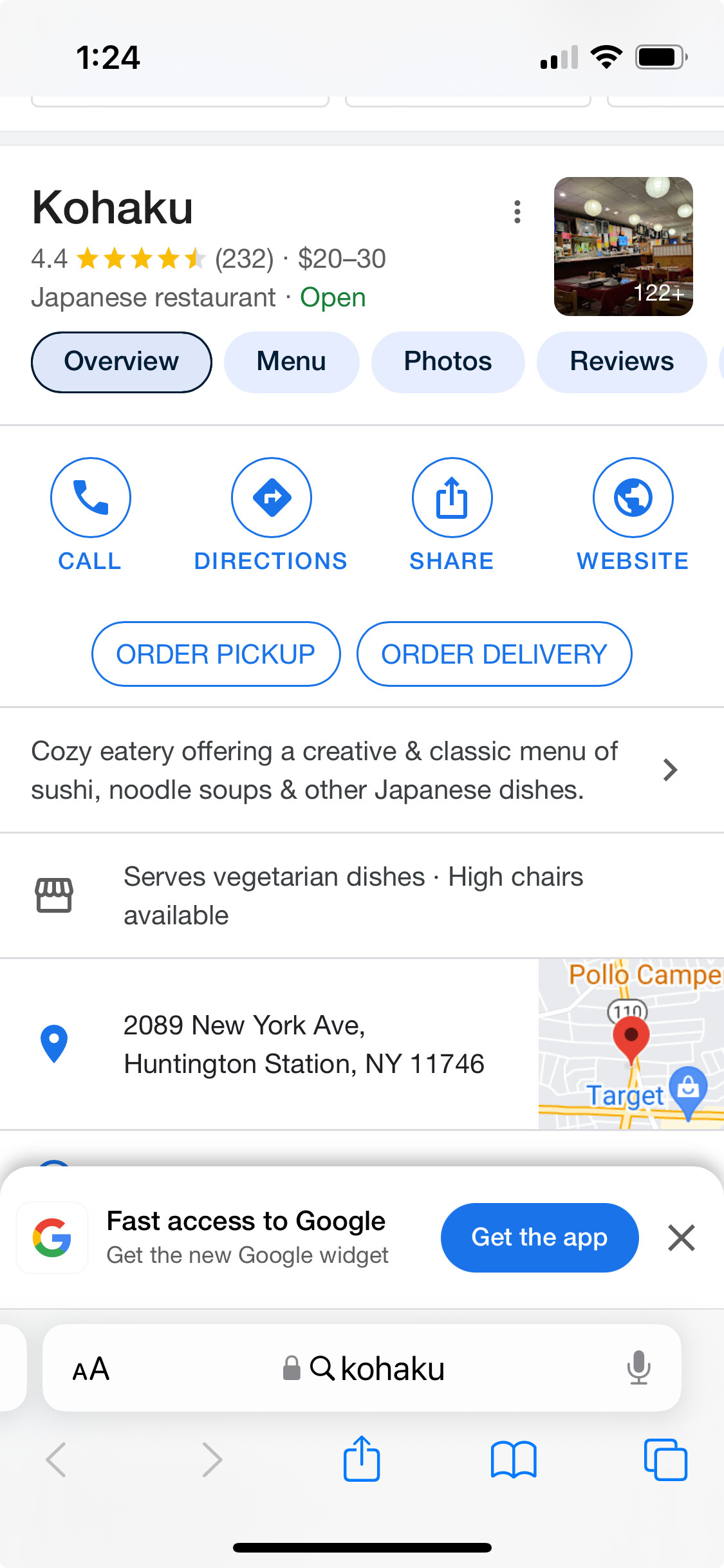Select the Overview tab

coord(122,362)
